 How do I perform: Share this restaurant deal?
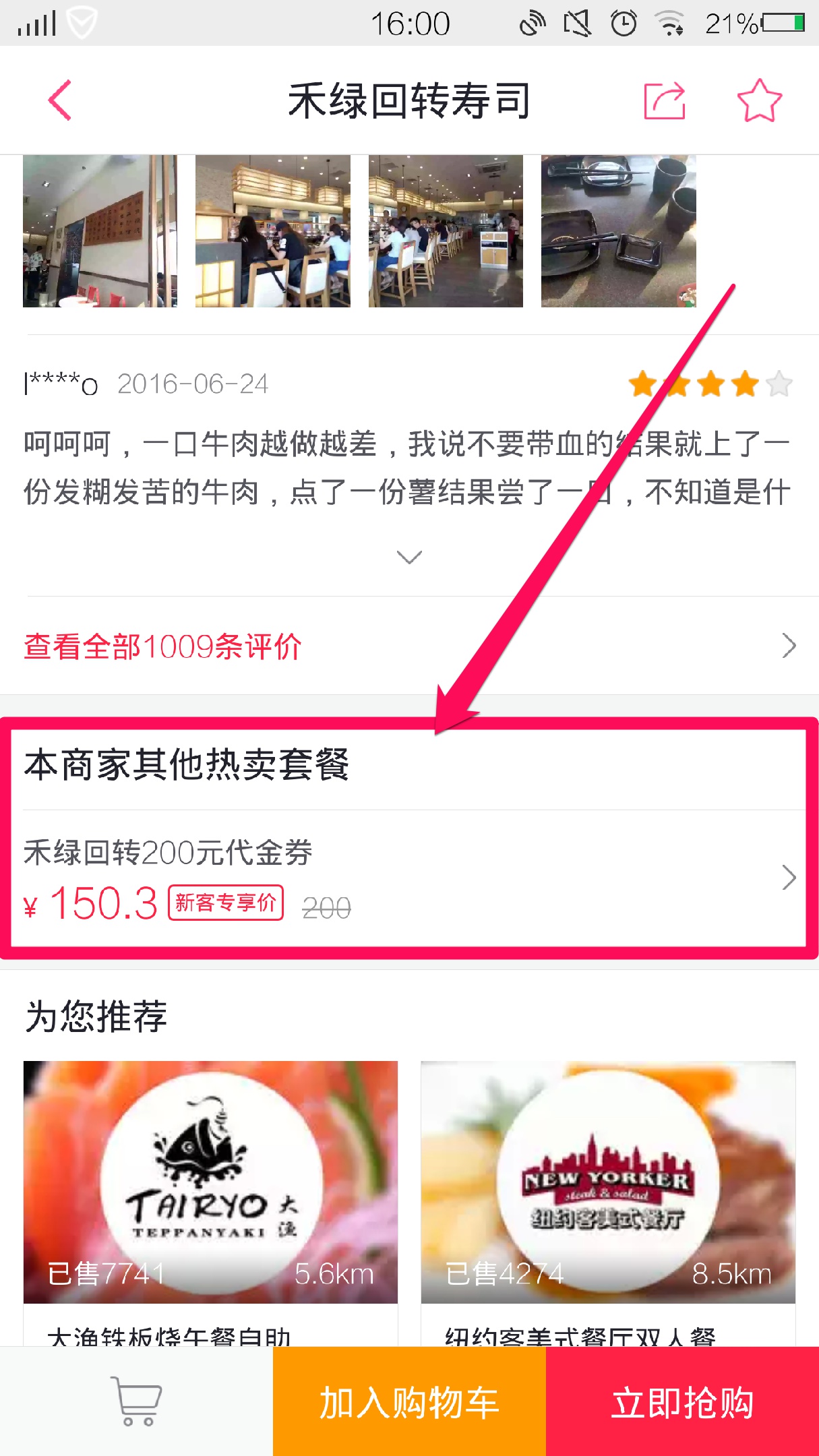pyautogui.click(x=665, y=101)
